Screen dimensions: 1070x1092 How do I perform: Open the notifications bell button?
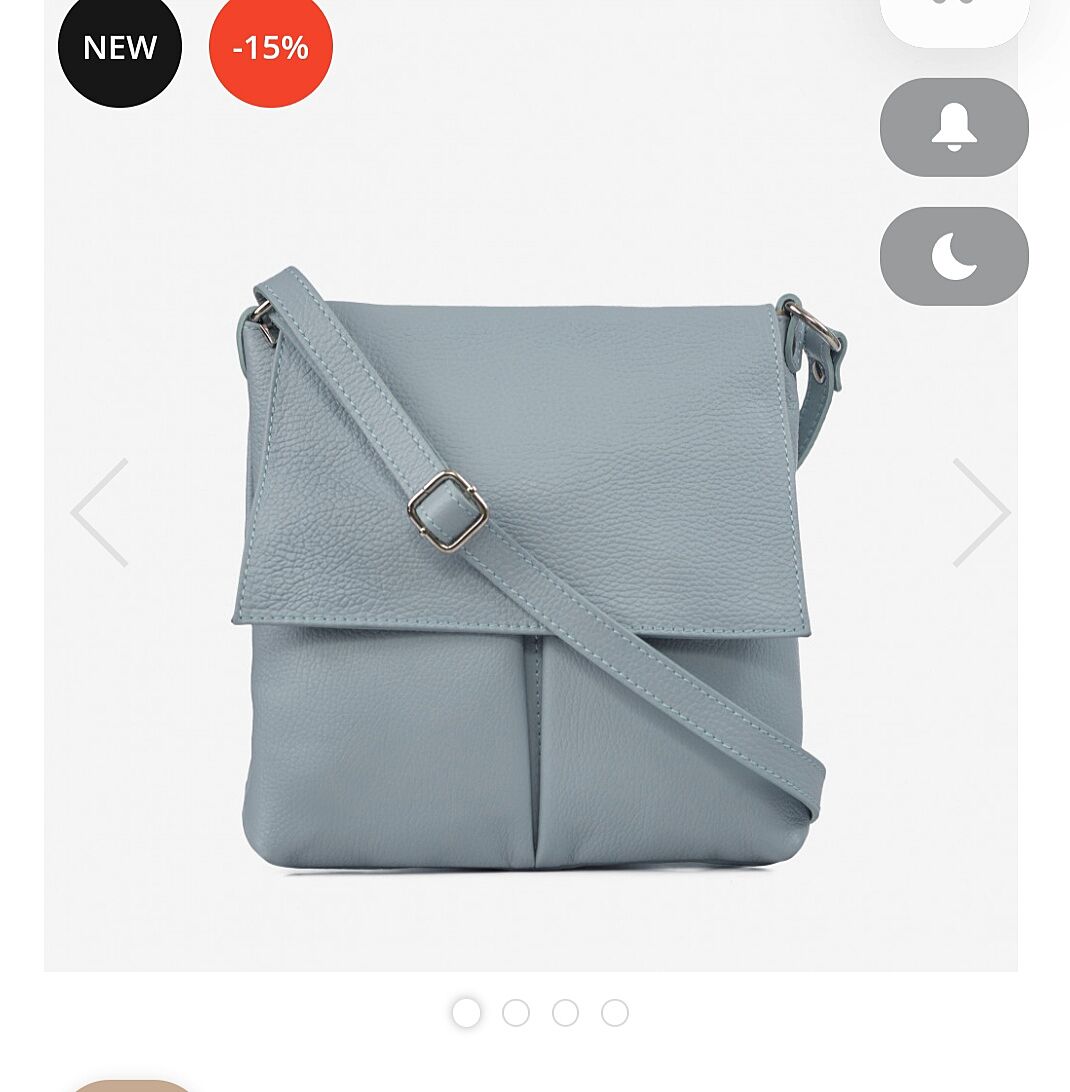(954, 128)
